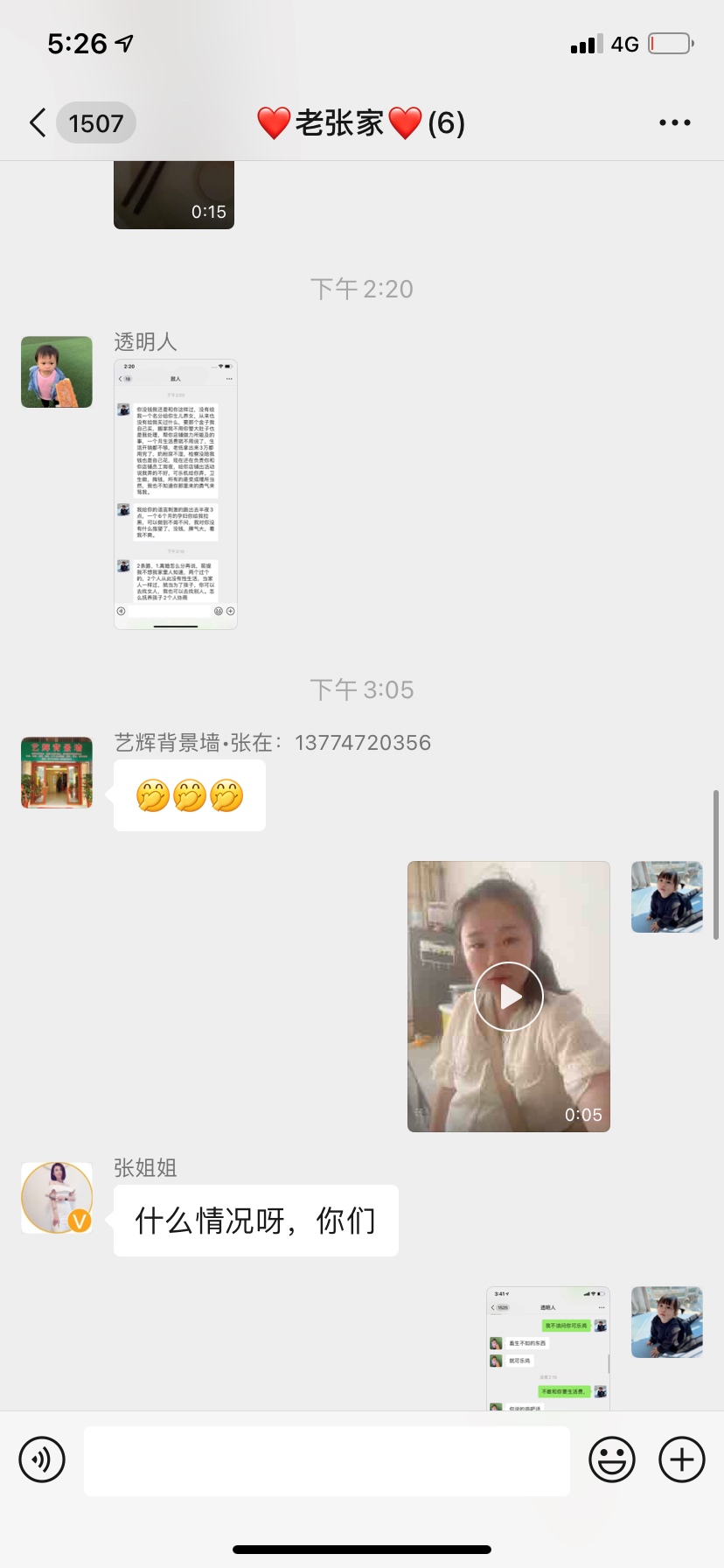724x1568 pixels.
Task: Go back to the chat list
Action: (38, 123)
